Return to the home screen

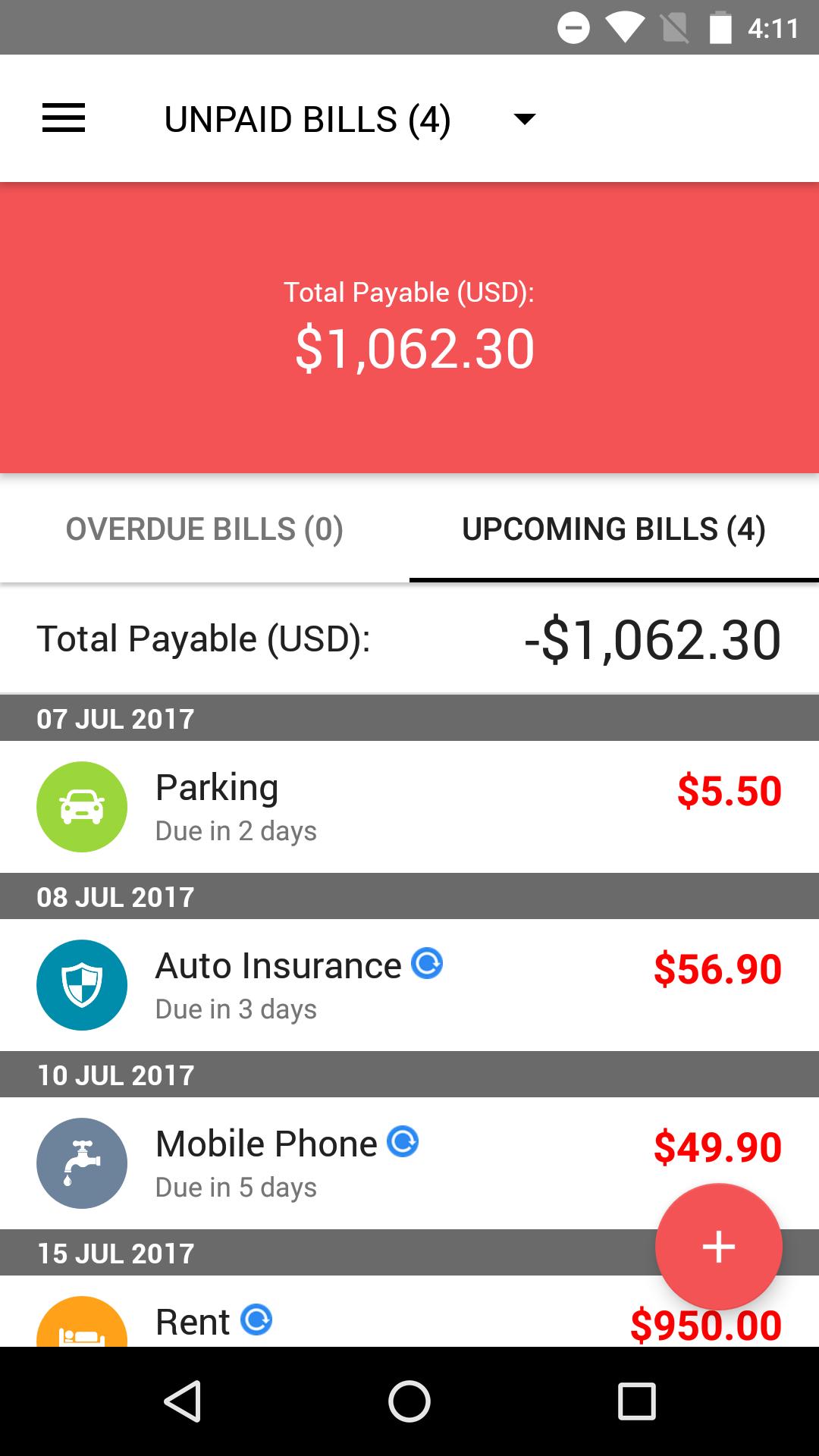coord(409,1401)
